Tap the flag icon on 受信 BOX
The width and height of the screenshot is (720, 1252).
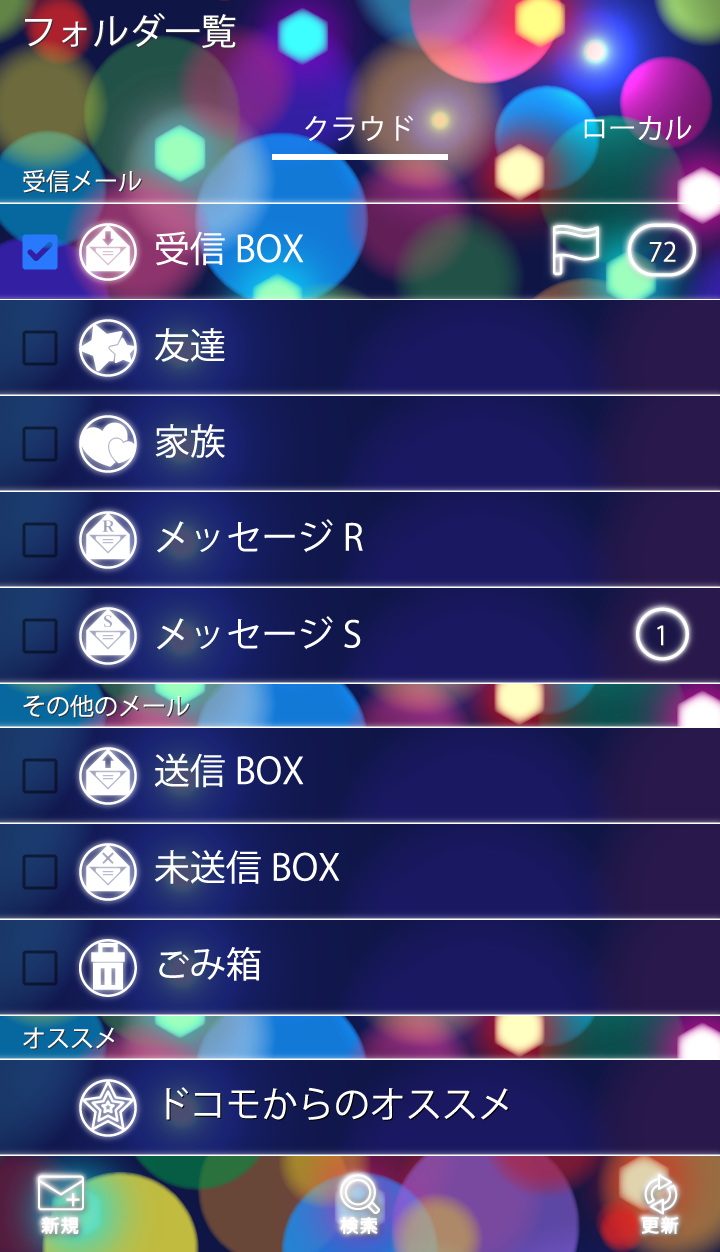(575, 250)
